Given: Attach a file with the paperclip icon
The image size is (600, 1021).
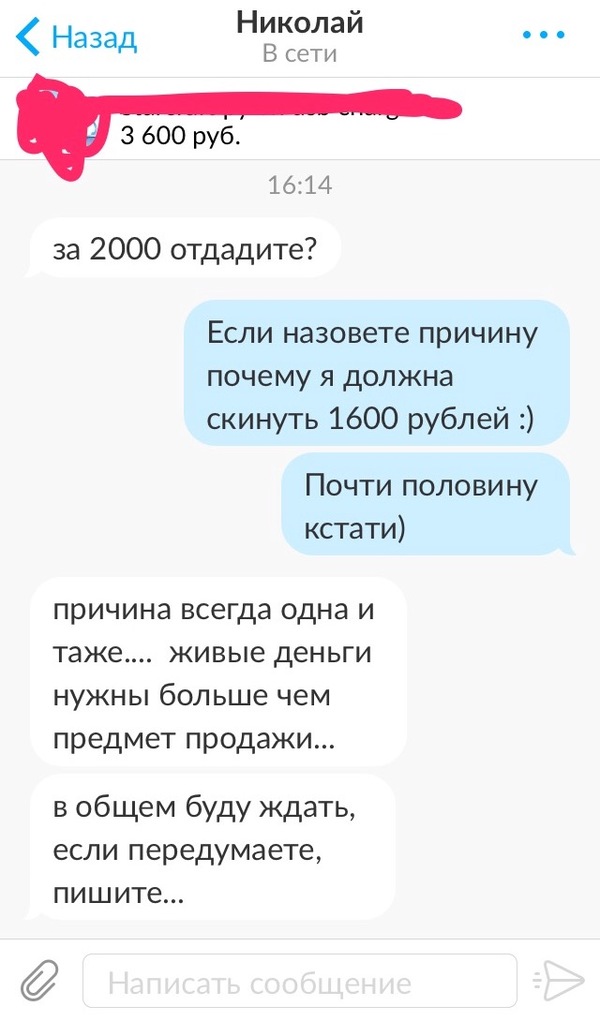Looking at the screenshot, I should (x=41, y=981).
